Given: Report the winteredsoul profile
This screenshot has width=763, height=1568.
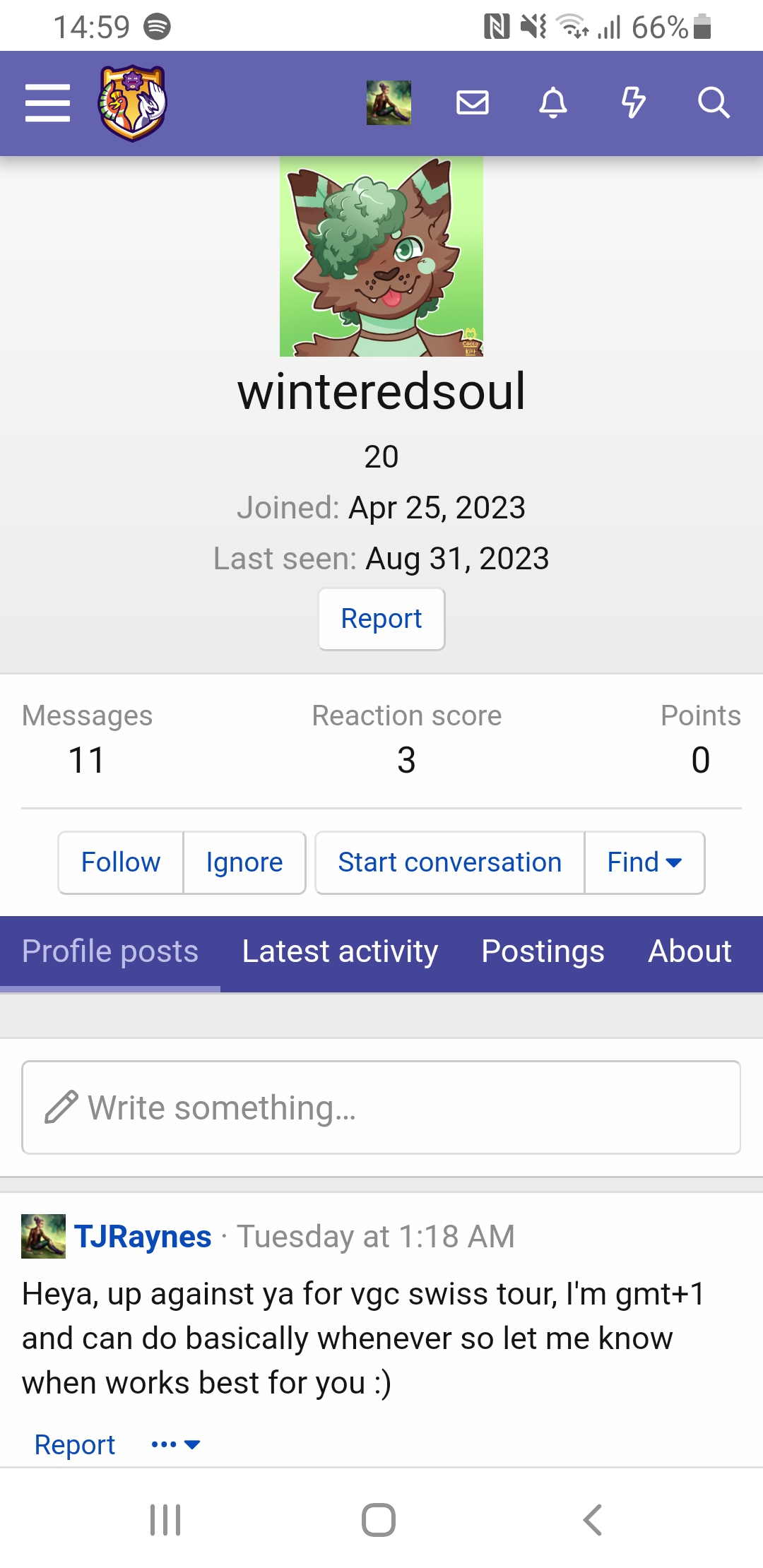Looking at the screenshot, I should [x=381, y=619].
